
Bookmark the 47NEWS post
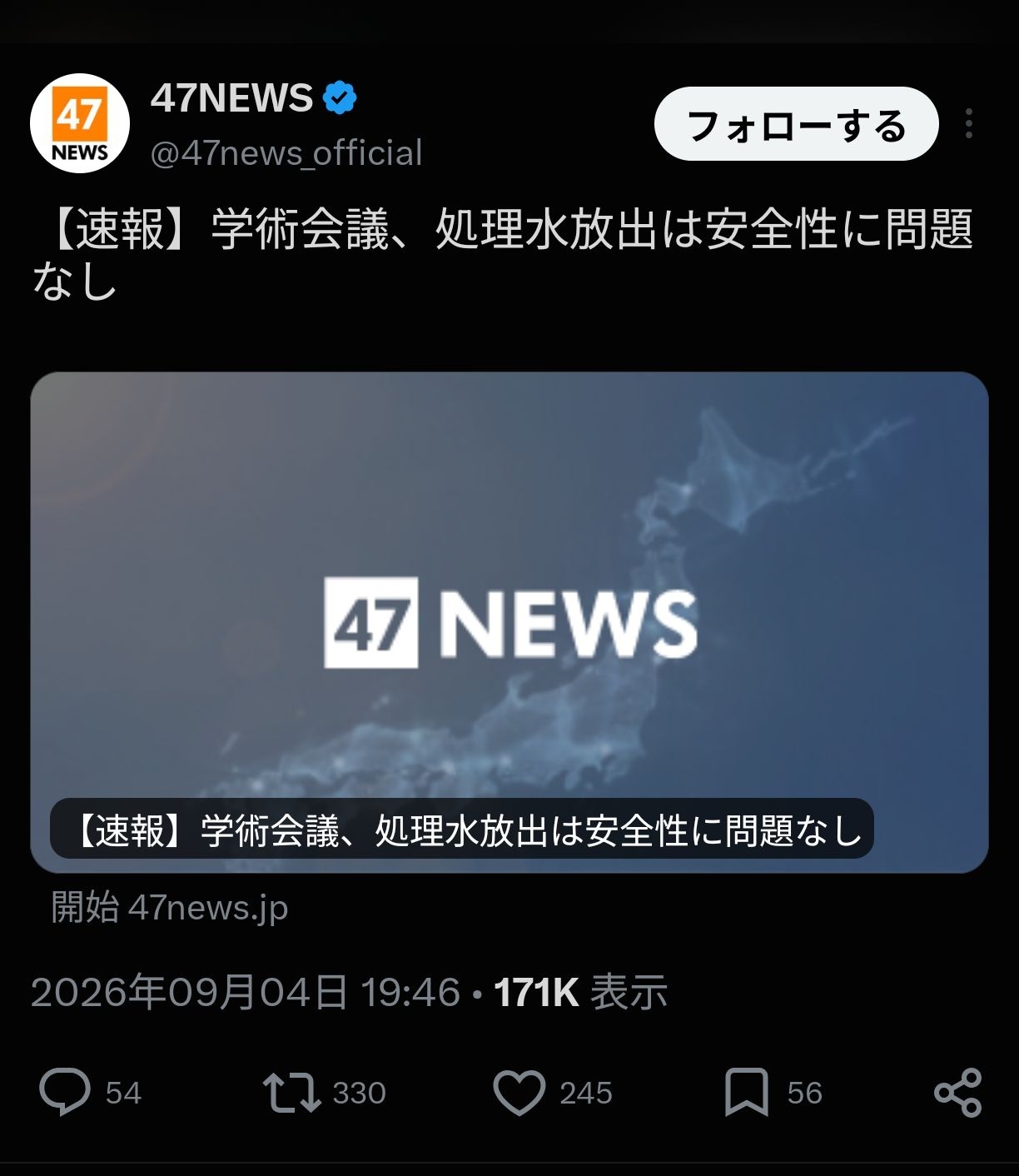tap(747, 1092)
